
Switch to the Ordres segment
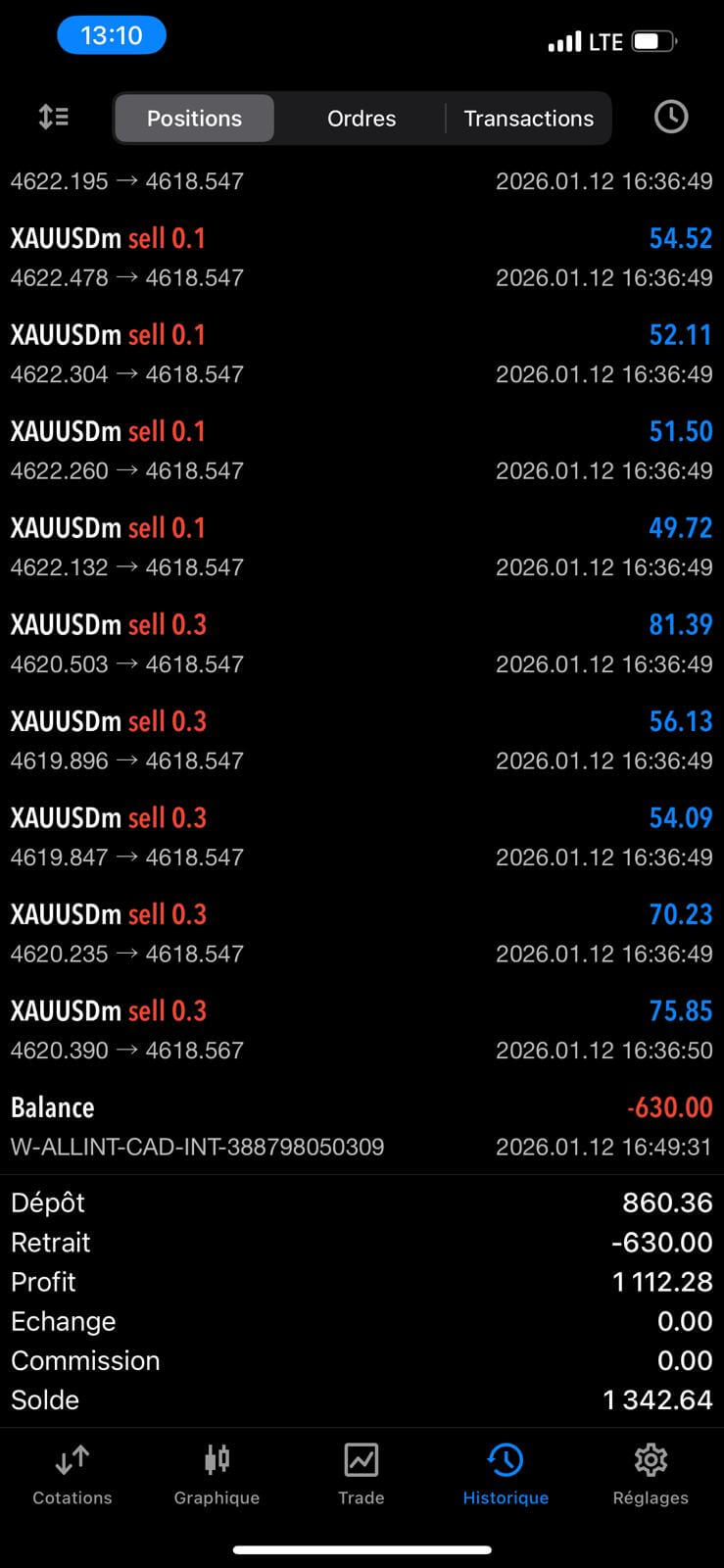[362, 119]
